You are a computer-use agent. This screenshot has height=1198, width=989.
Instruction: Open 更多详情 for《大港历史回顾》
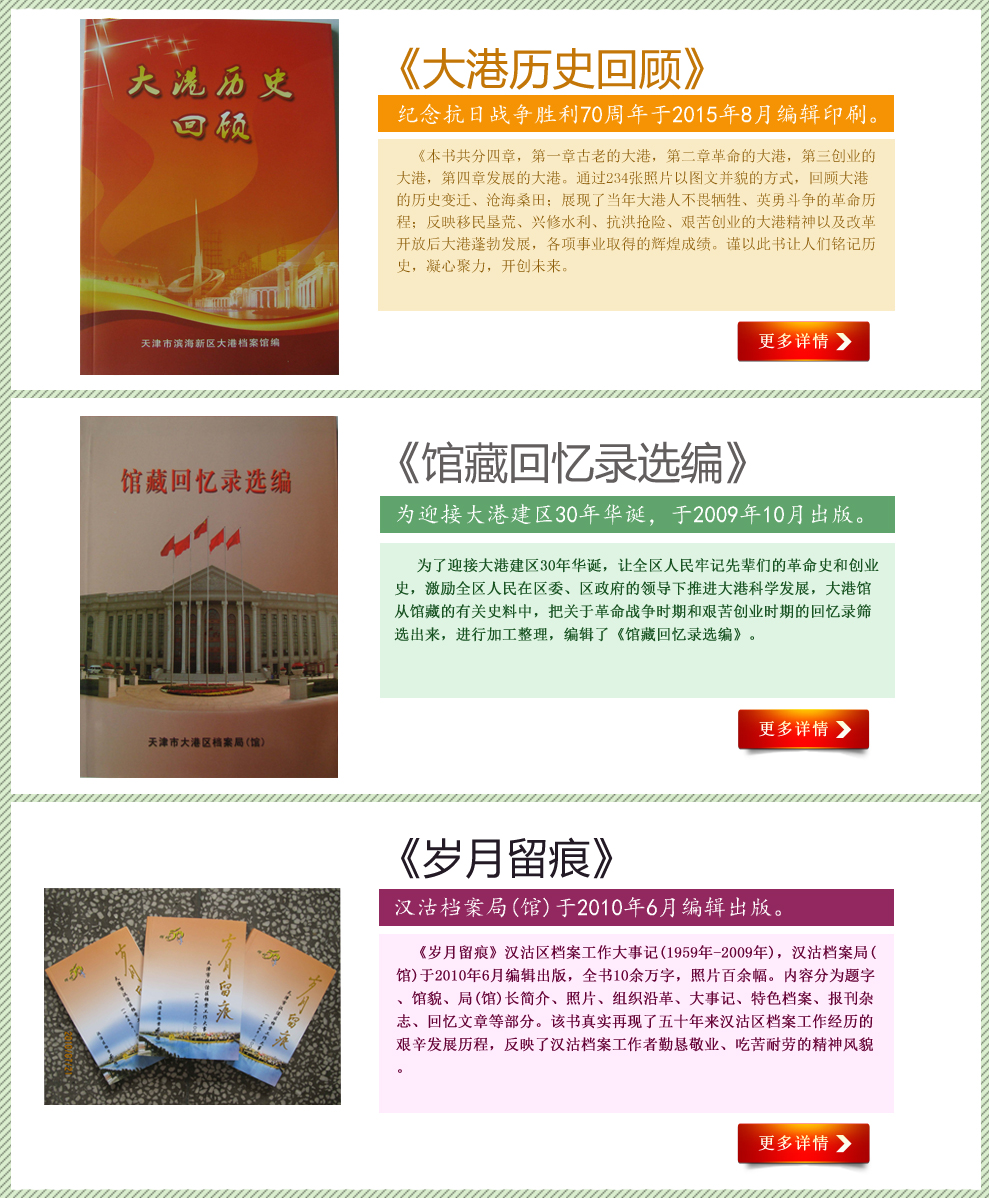[803, 341]
